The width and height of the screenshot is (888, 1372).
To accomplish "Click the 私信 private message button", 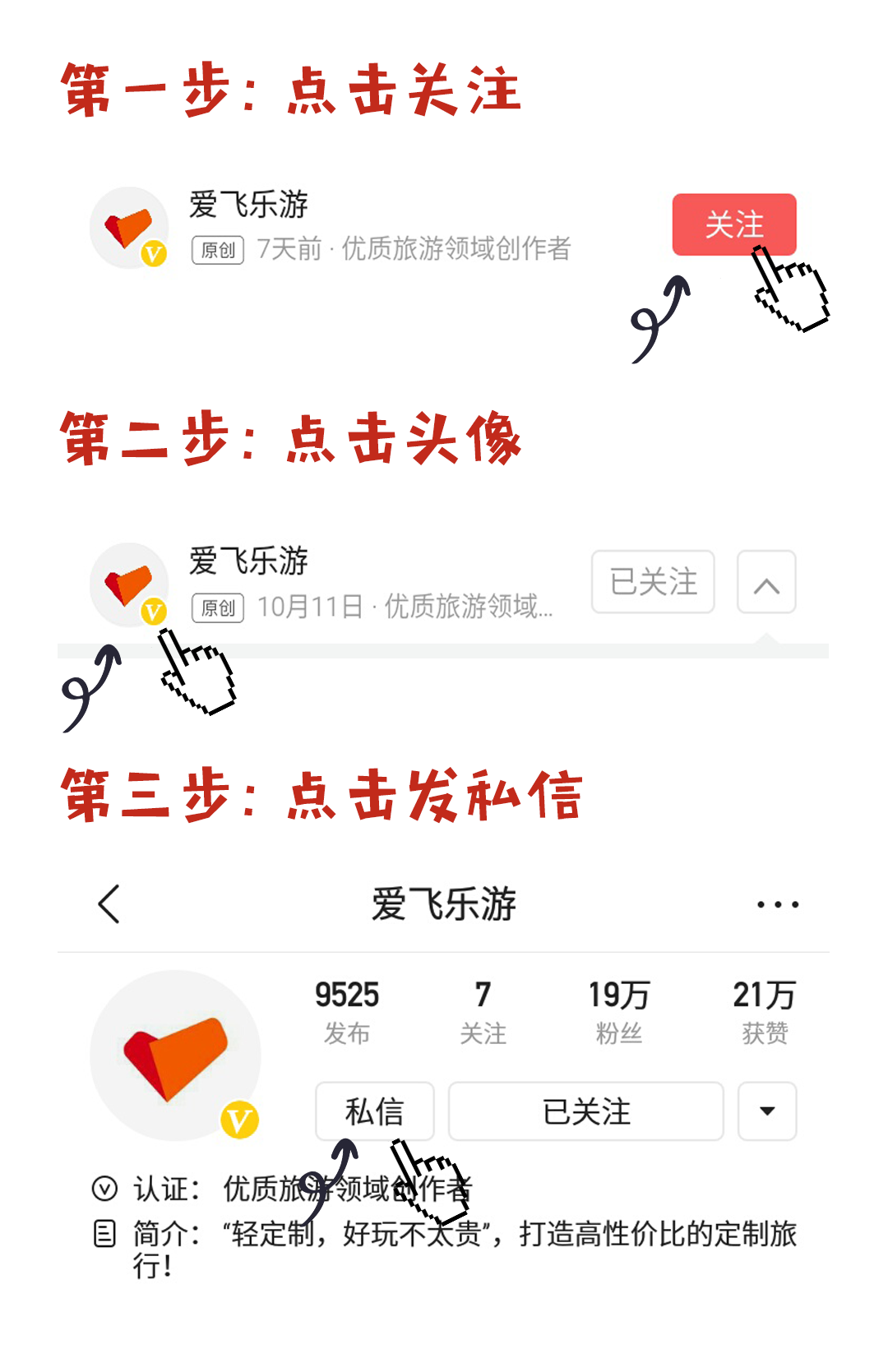I will click(x=374, y=1111).
